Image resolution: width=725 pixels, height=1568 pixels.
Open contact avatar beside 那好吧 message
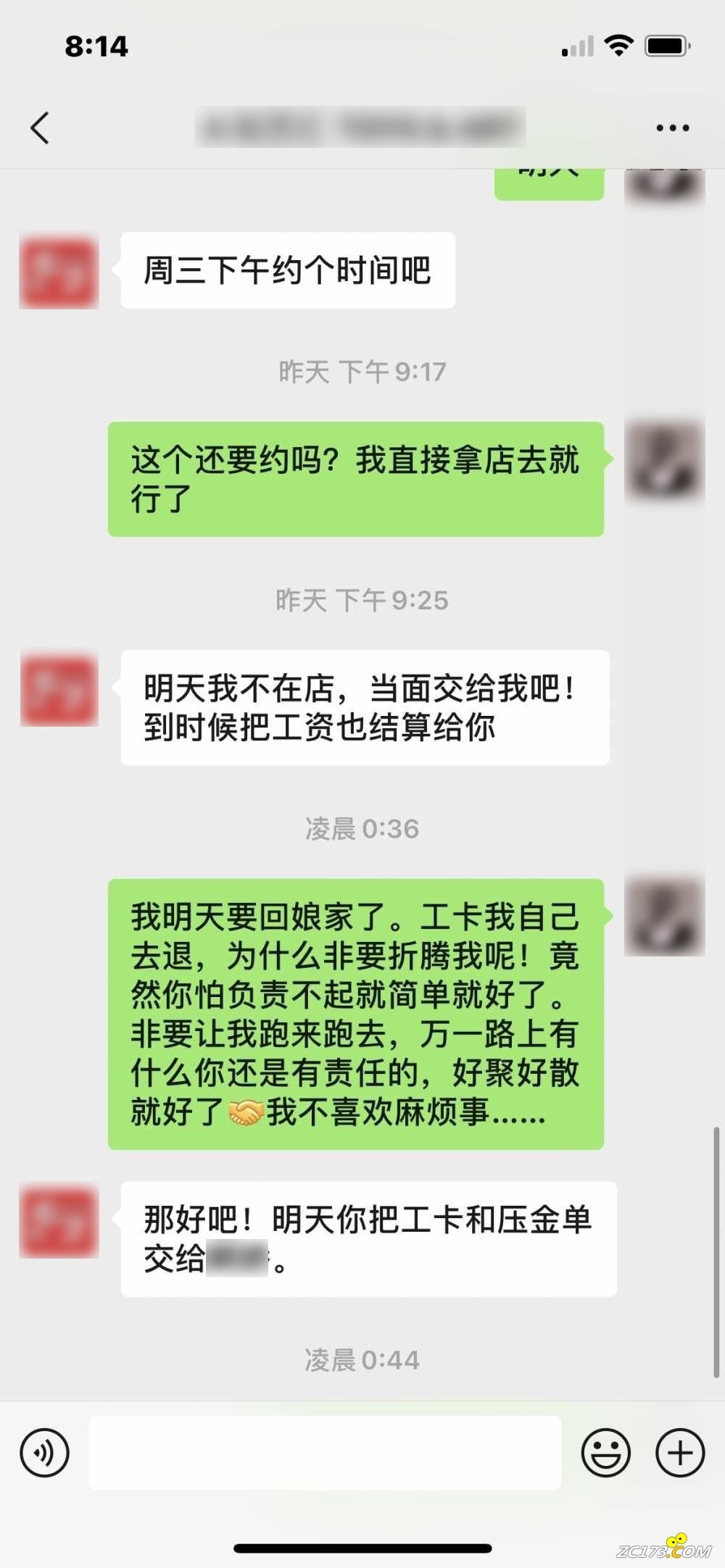pyautogui.click(x=59, y=1220)
